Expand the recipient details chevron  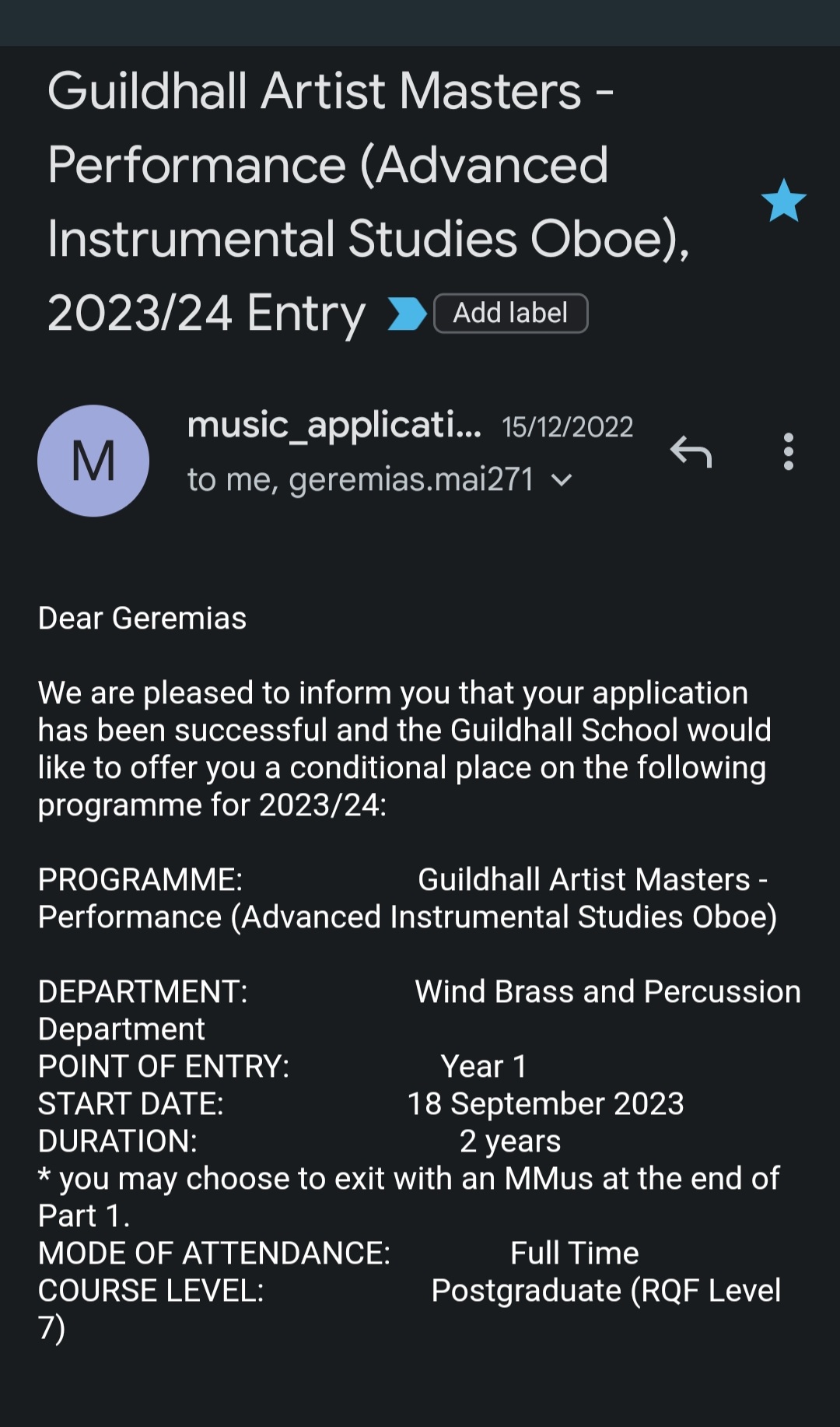click(562, 480)
